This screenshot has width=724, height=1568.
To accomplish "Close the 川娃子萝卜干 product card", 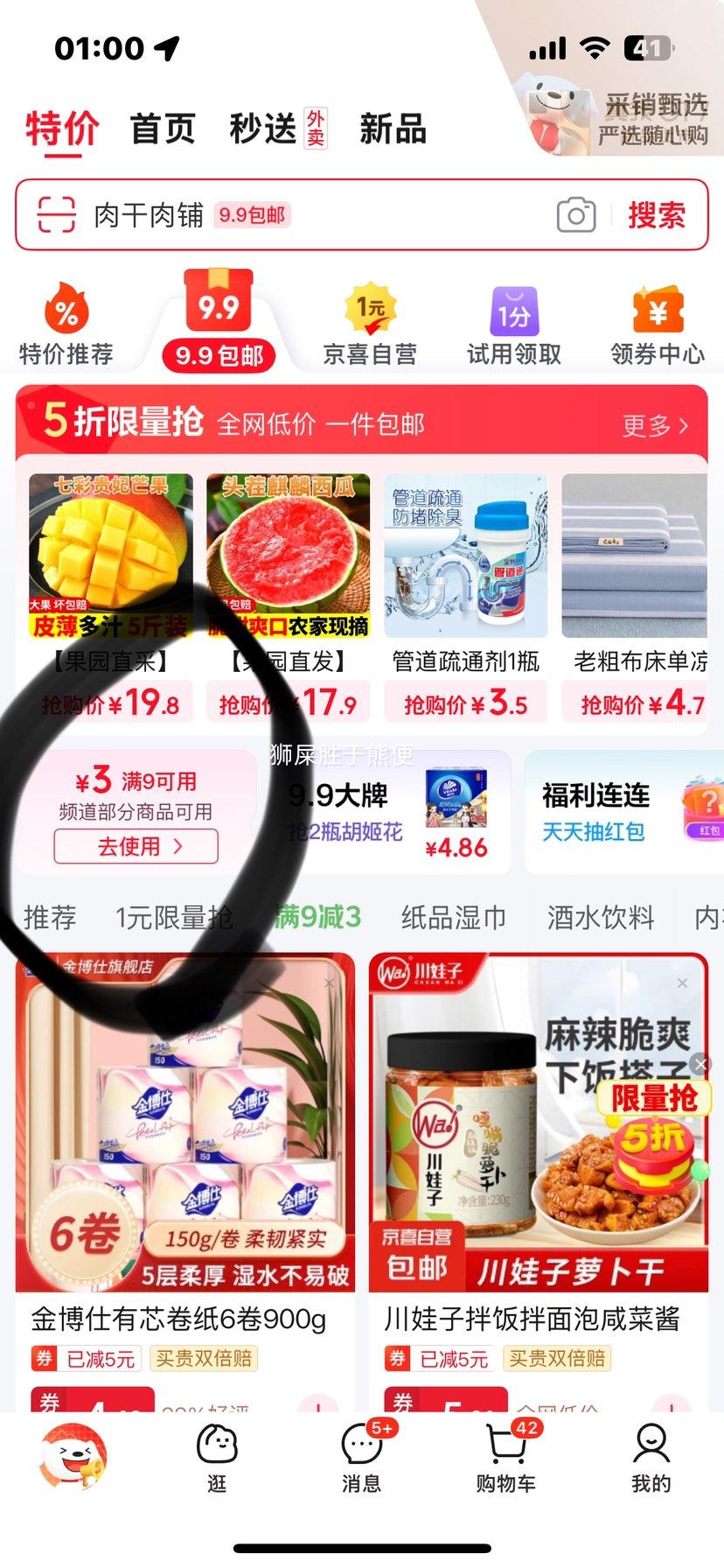I will click(682, 983).
